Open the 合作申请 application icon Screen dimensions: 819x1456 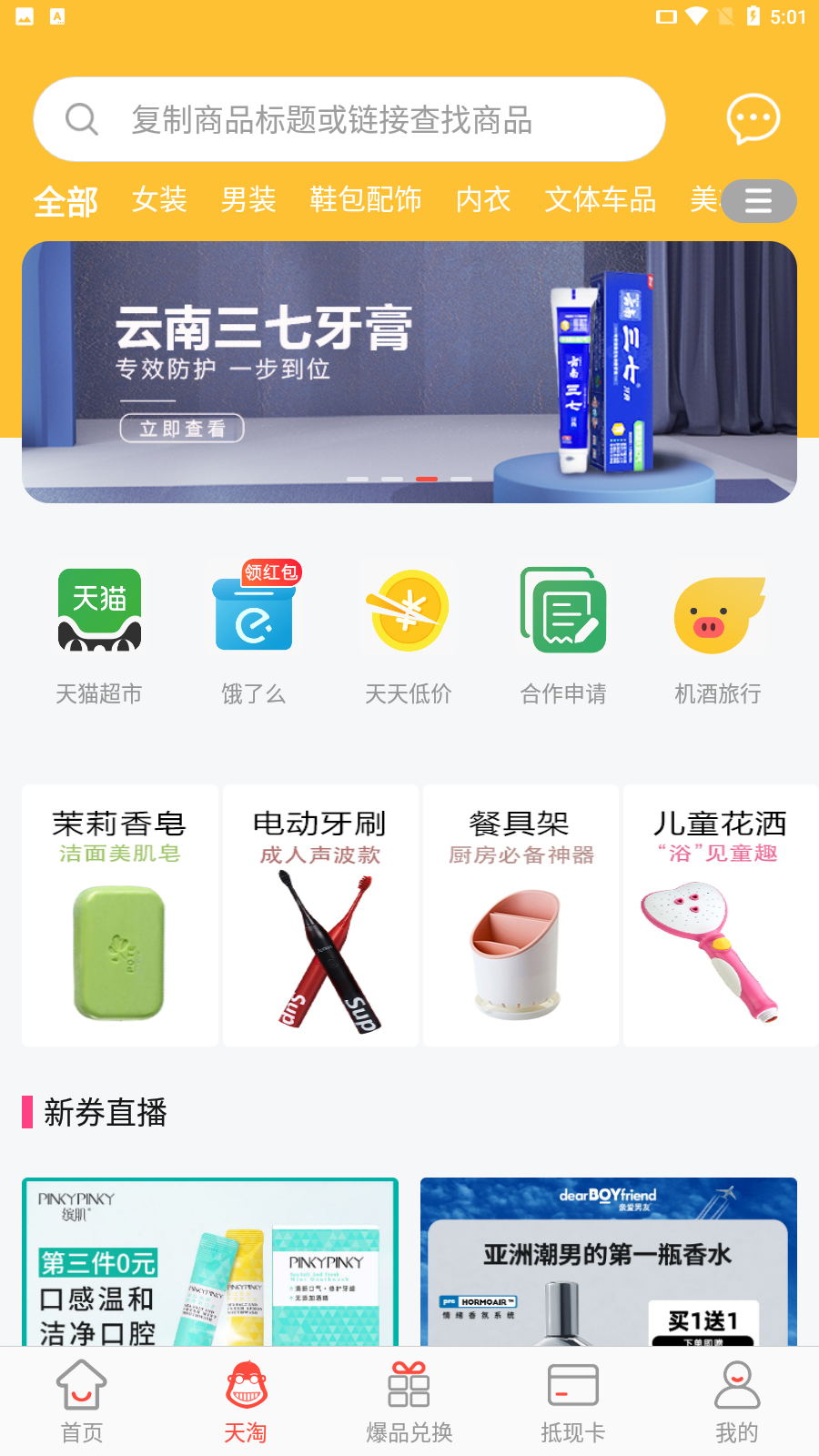pyautogui.click(x=562, y=610)
